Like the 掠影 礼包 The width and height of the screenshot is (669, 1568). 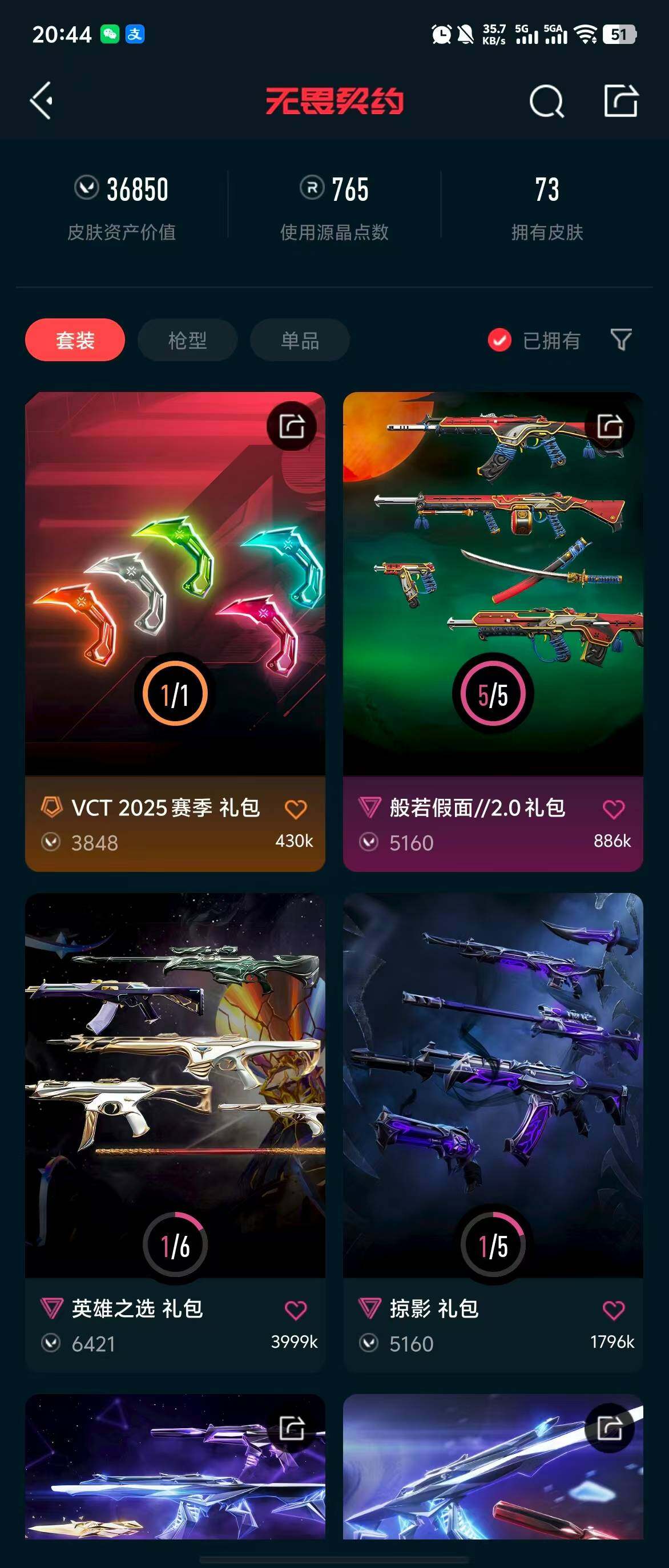point(614,1310)
